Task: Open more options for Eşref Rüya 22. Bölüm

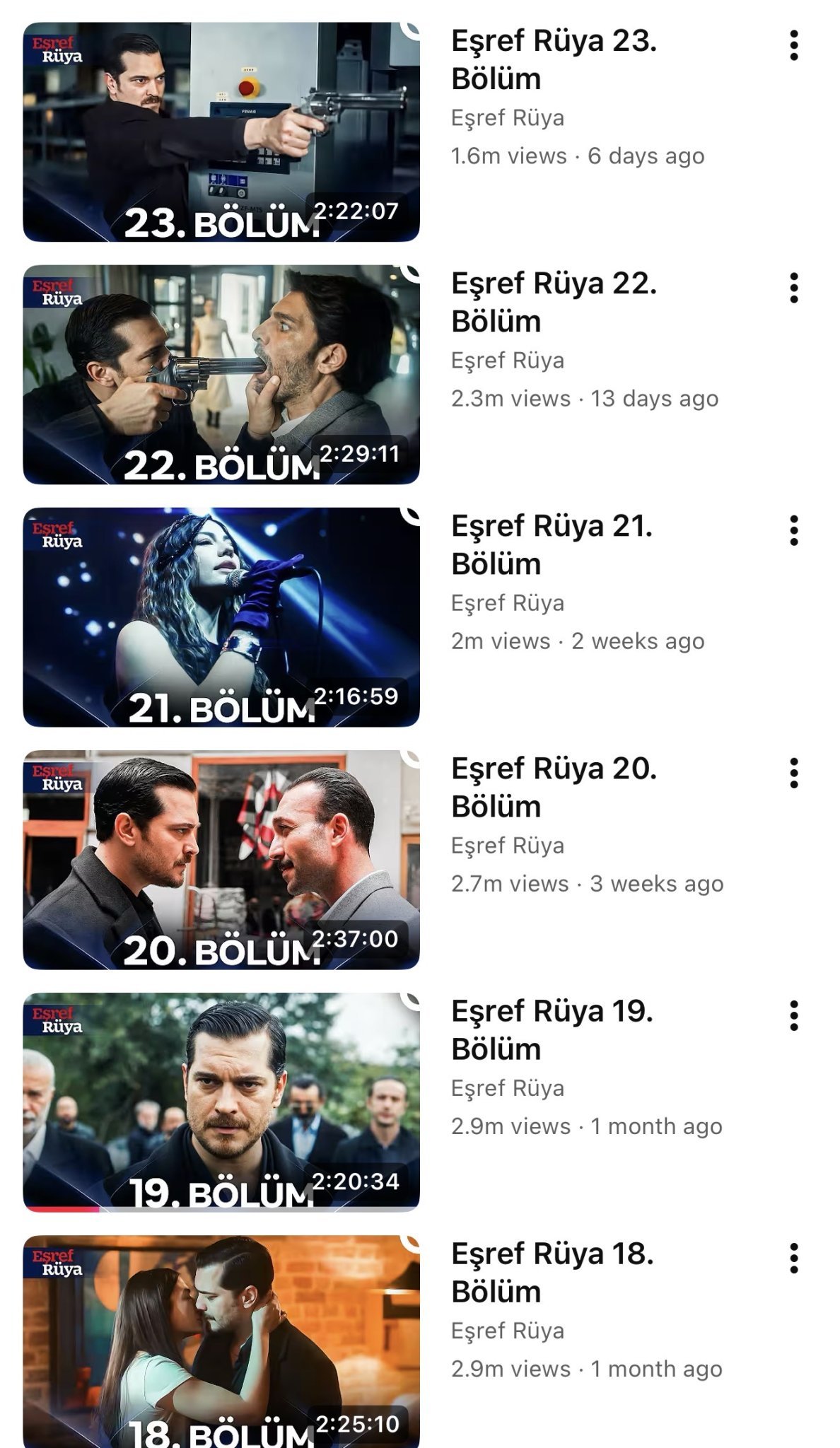Action: pos(793,288)
